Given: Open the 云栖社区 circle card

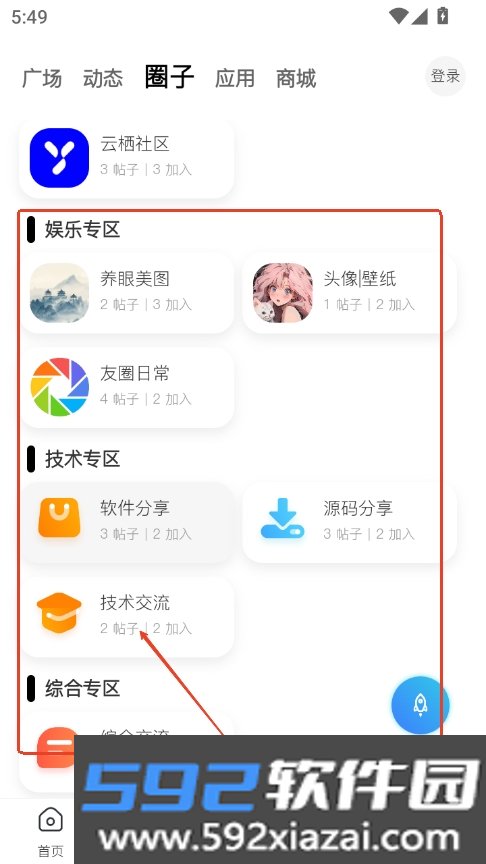Looking at the screenshot, I should pyautogui.click(x=127, y=158).
